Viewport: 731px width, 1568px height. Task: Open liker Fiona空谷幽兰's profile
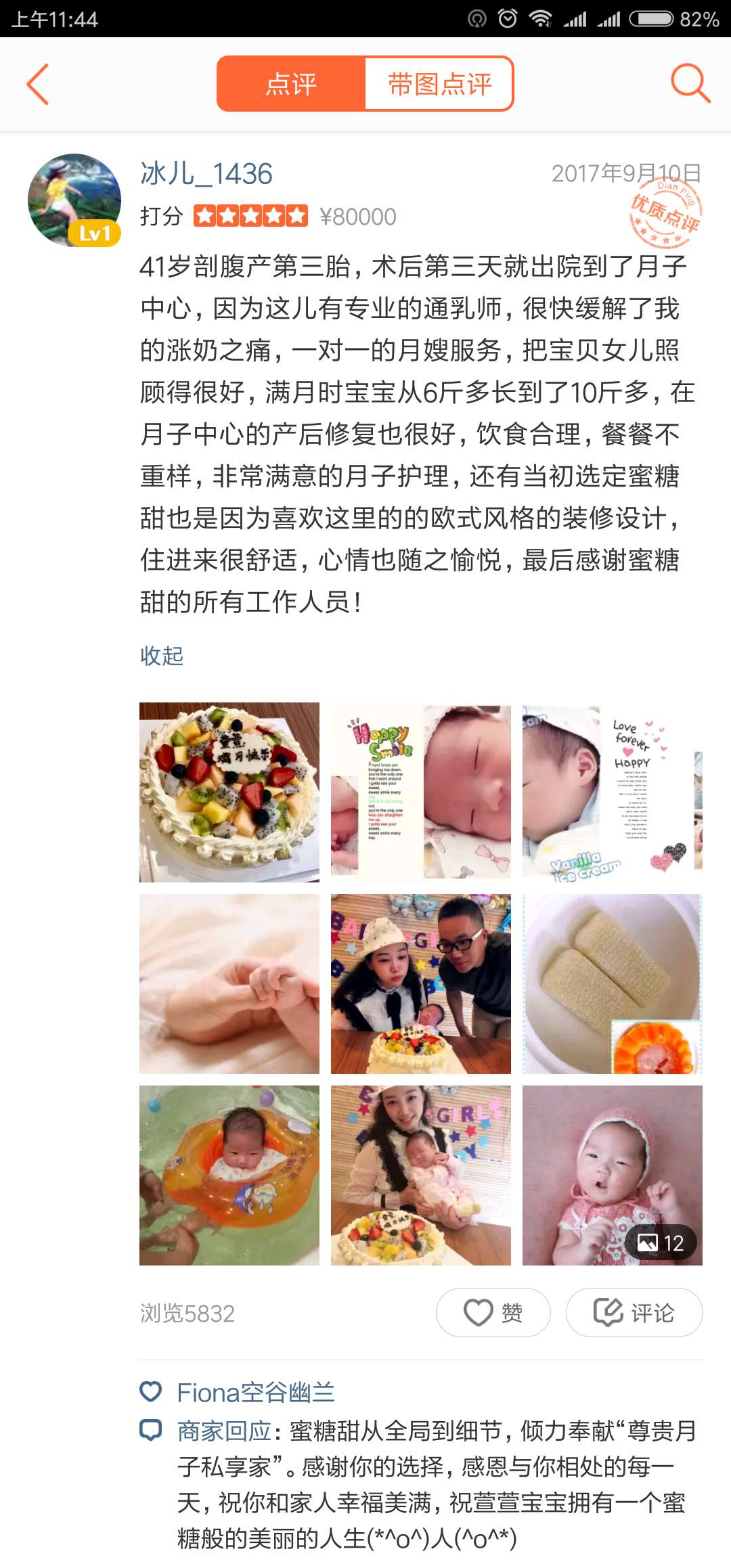(256, 1393)
